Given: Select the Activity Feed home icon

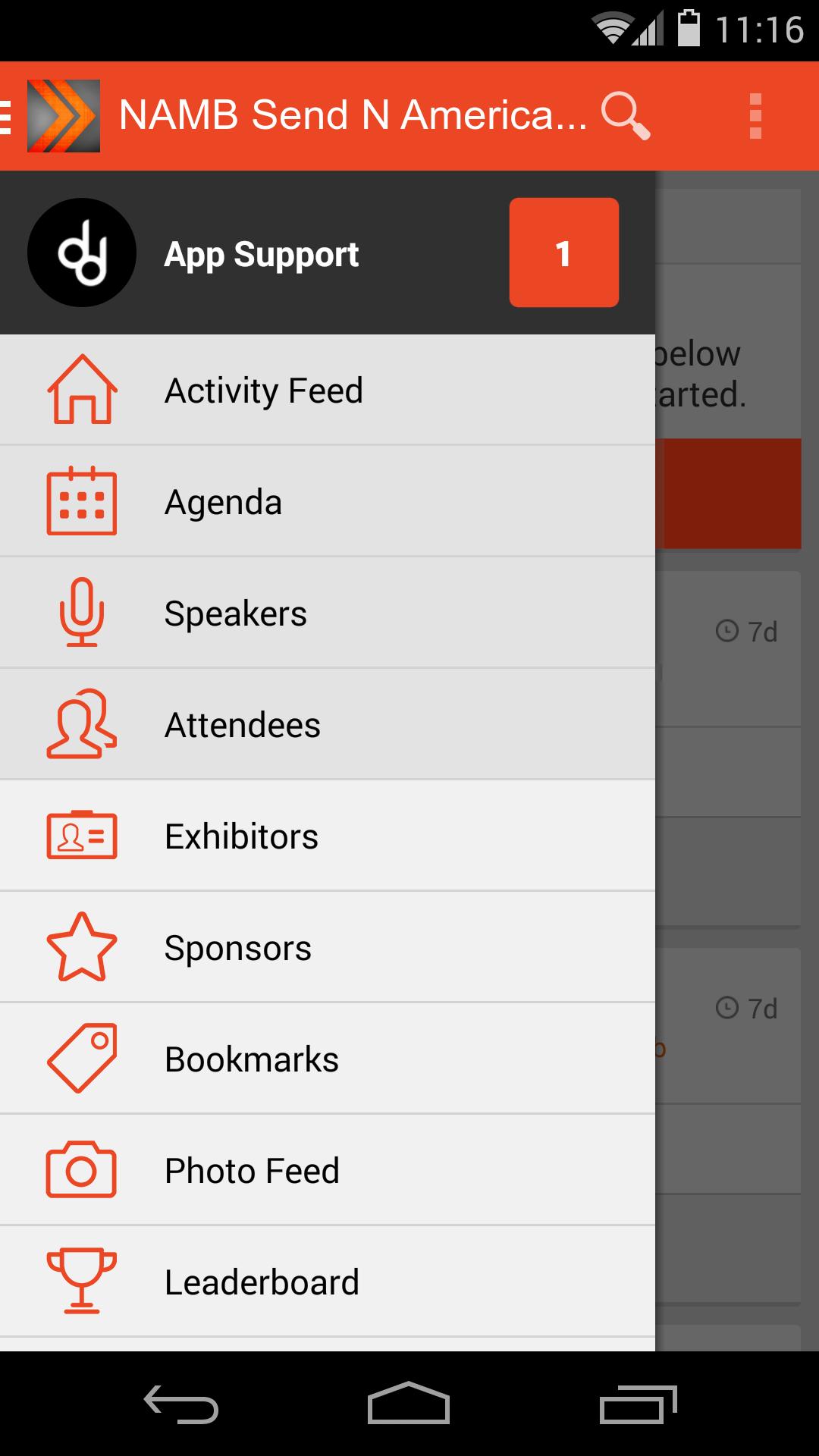Looking at the screenshot, I should coord(81,390).
